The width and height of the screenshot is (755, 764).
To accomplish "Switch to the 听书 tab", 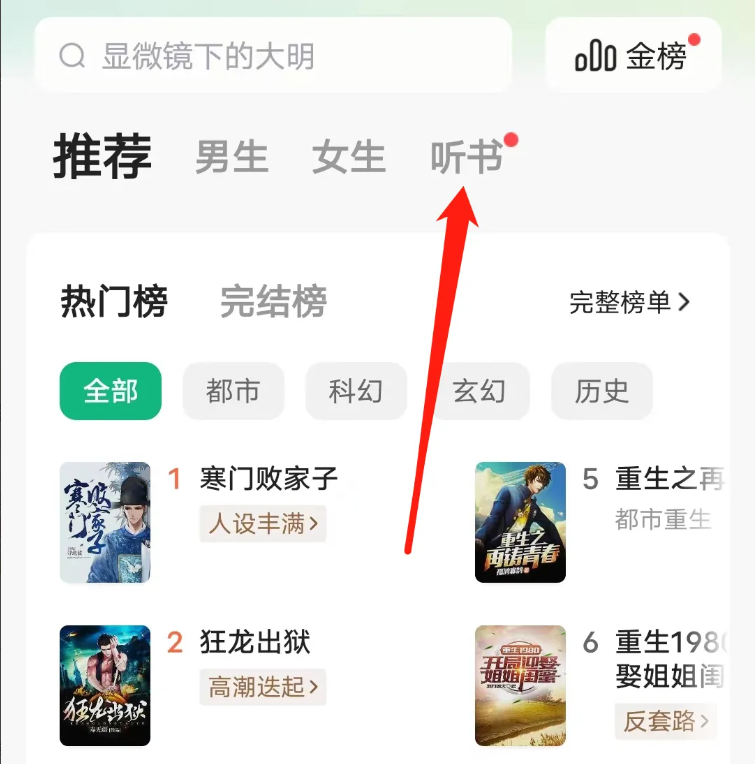I will pyautogui.click(x=466, y=157).
